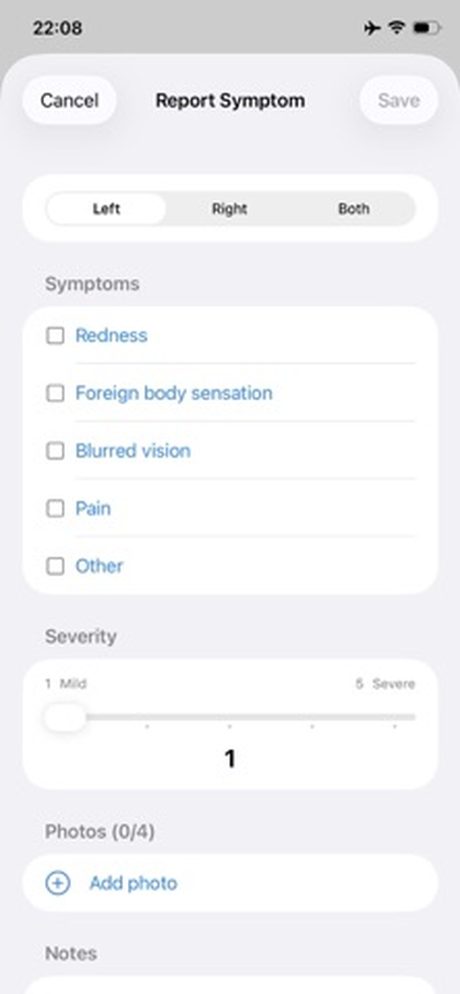Mark Blurred vision as a symptom
The width and height of the screenshot is (460, 994).
[56, 451]
